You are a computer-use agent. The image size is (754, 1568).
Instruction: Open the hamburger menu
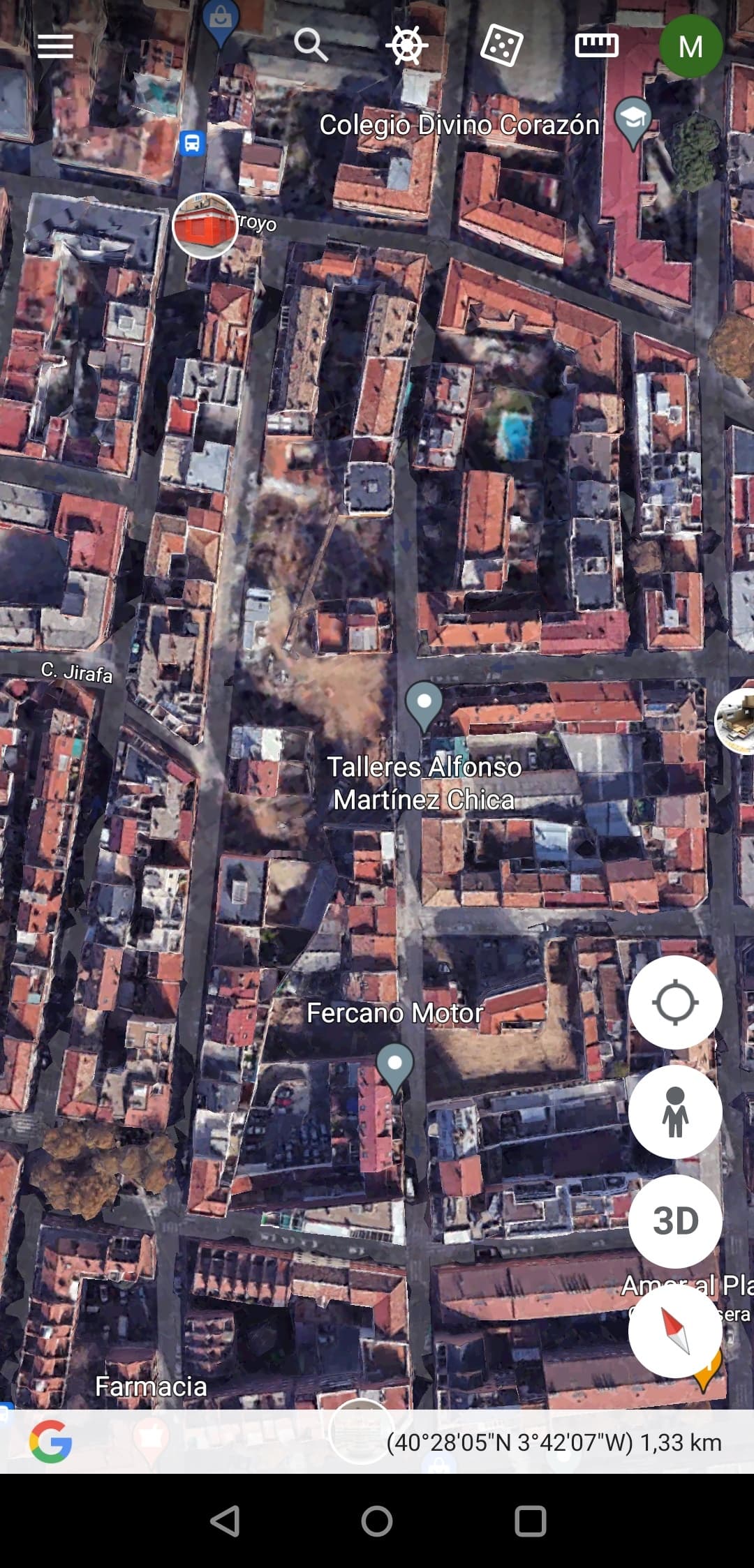[55, 46]
